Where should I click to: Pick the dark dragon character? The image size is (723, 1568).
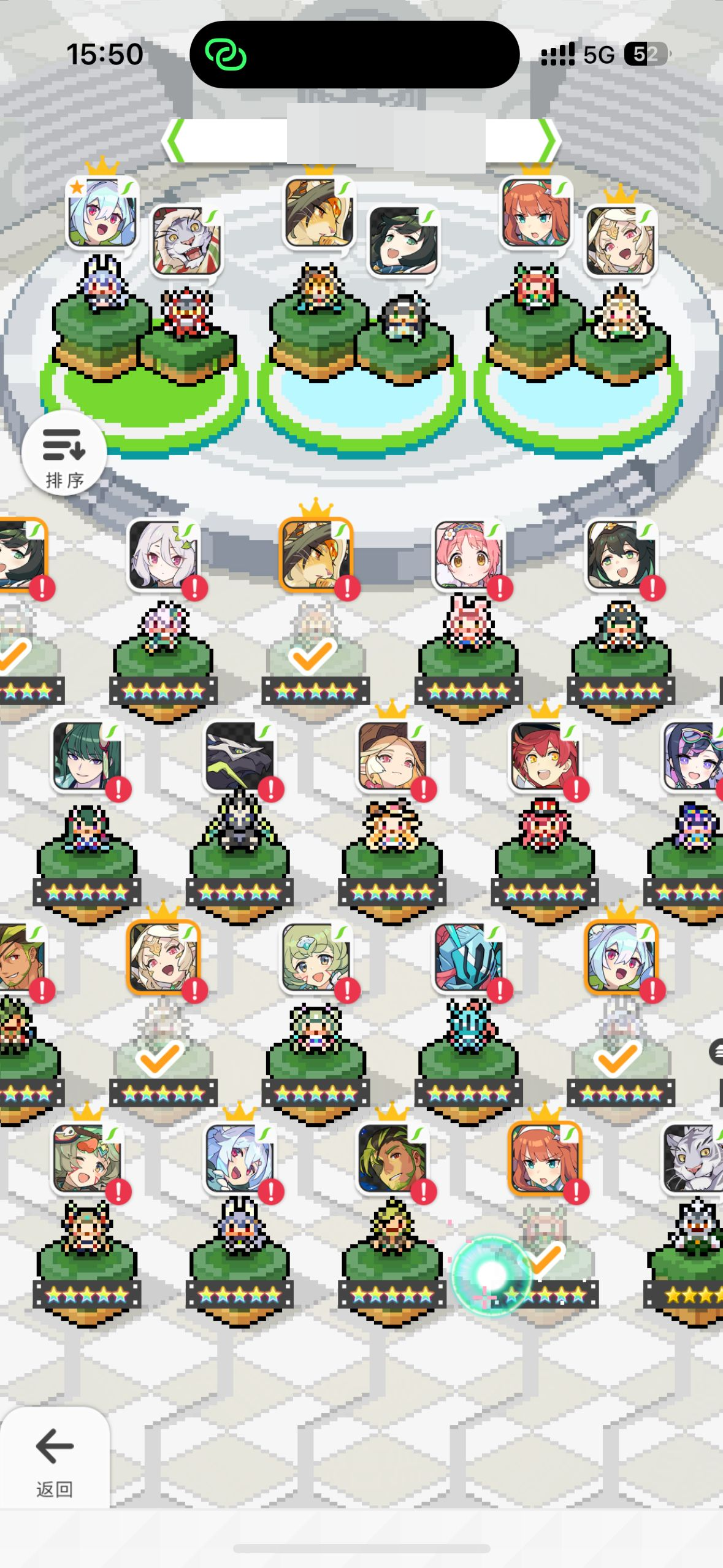[239, 756]
